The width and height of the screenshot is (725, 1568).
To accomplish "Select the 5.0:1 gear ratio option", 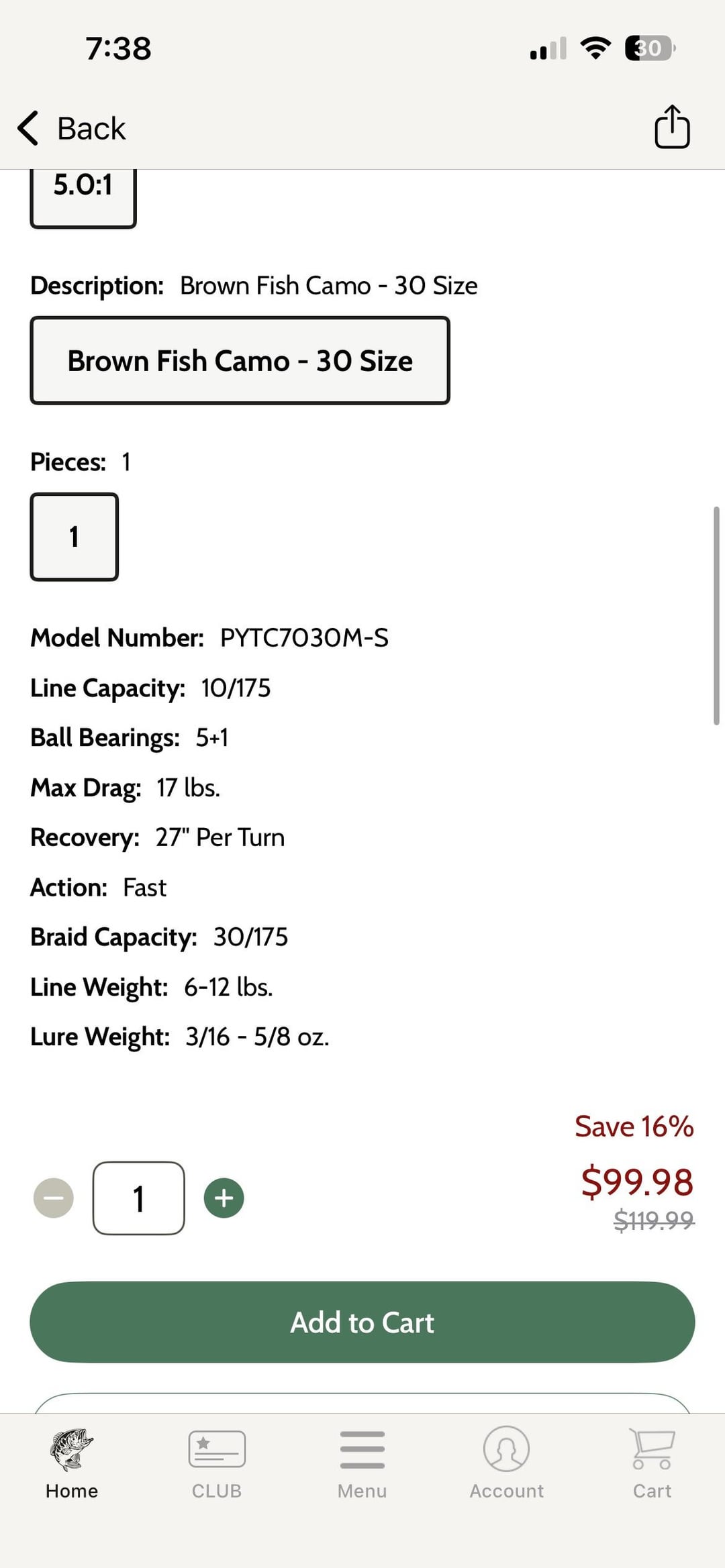I will click(x=83, y=195).
